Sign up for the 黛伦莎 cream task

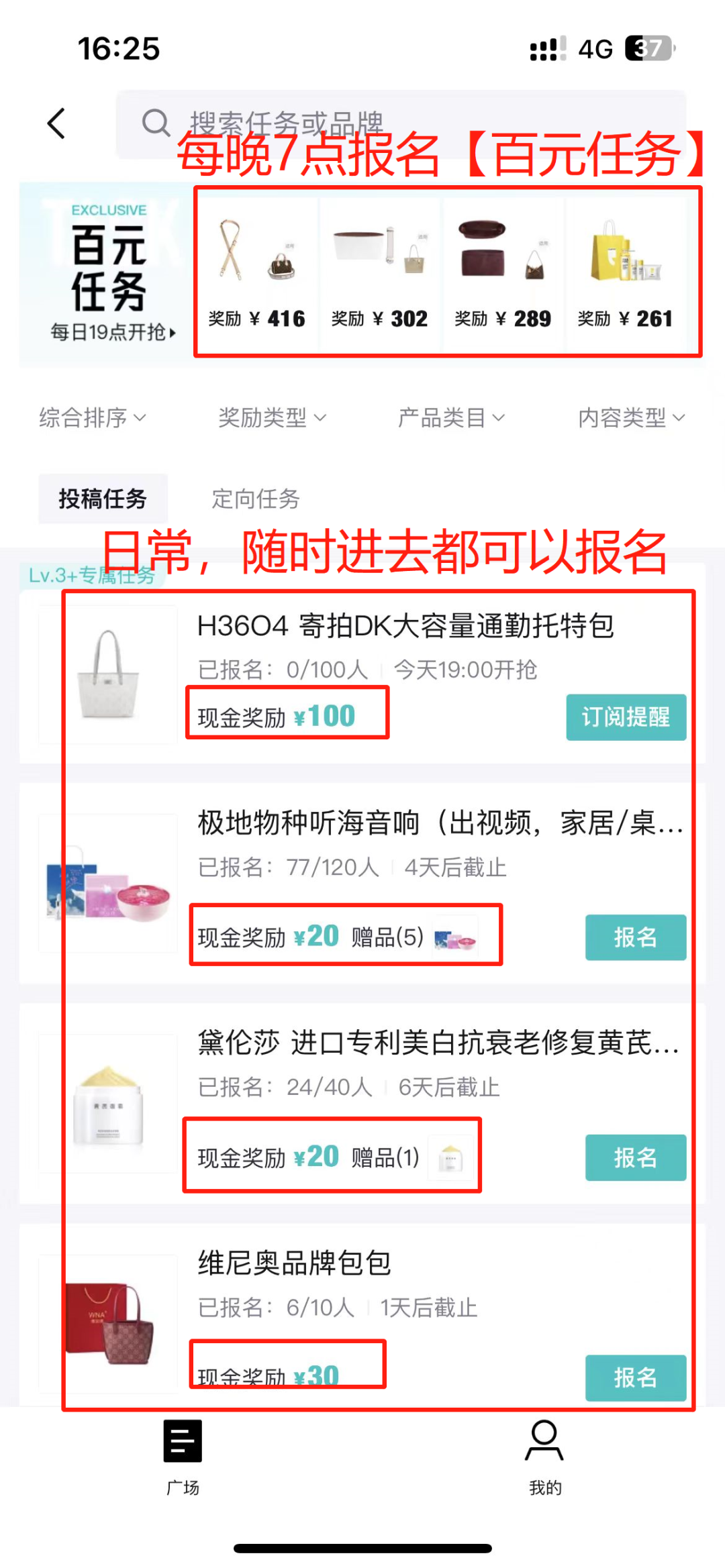636,1157
